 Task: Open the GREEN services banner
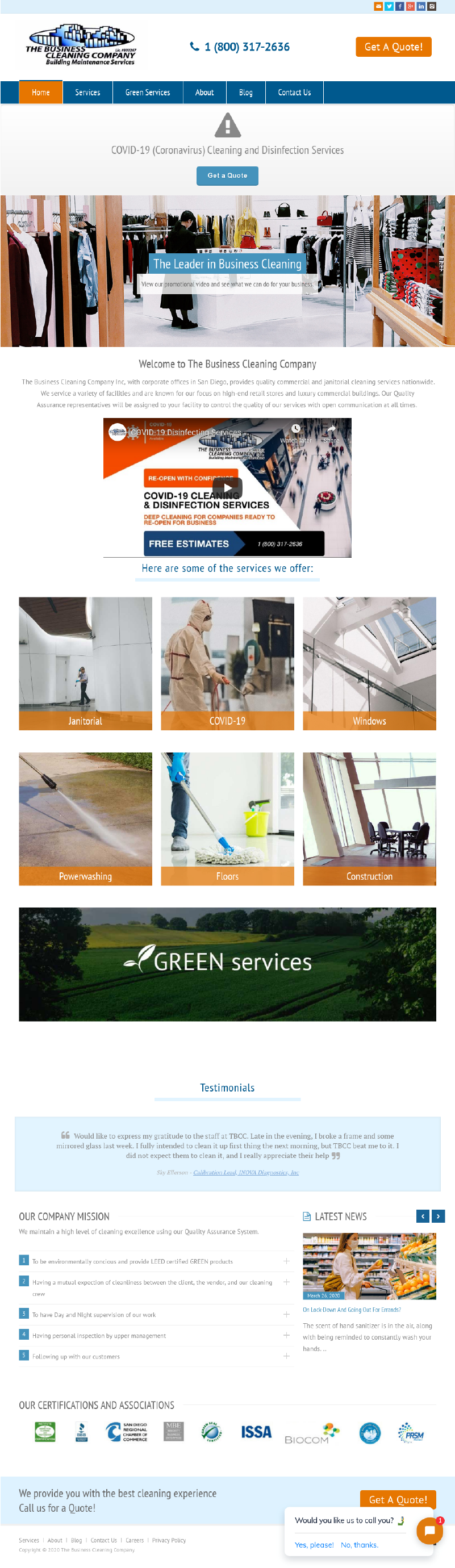pos(227,963)
